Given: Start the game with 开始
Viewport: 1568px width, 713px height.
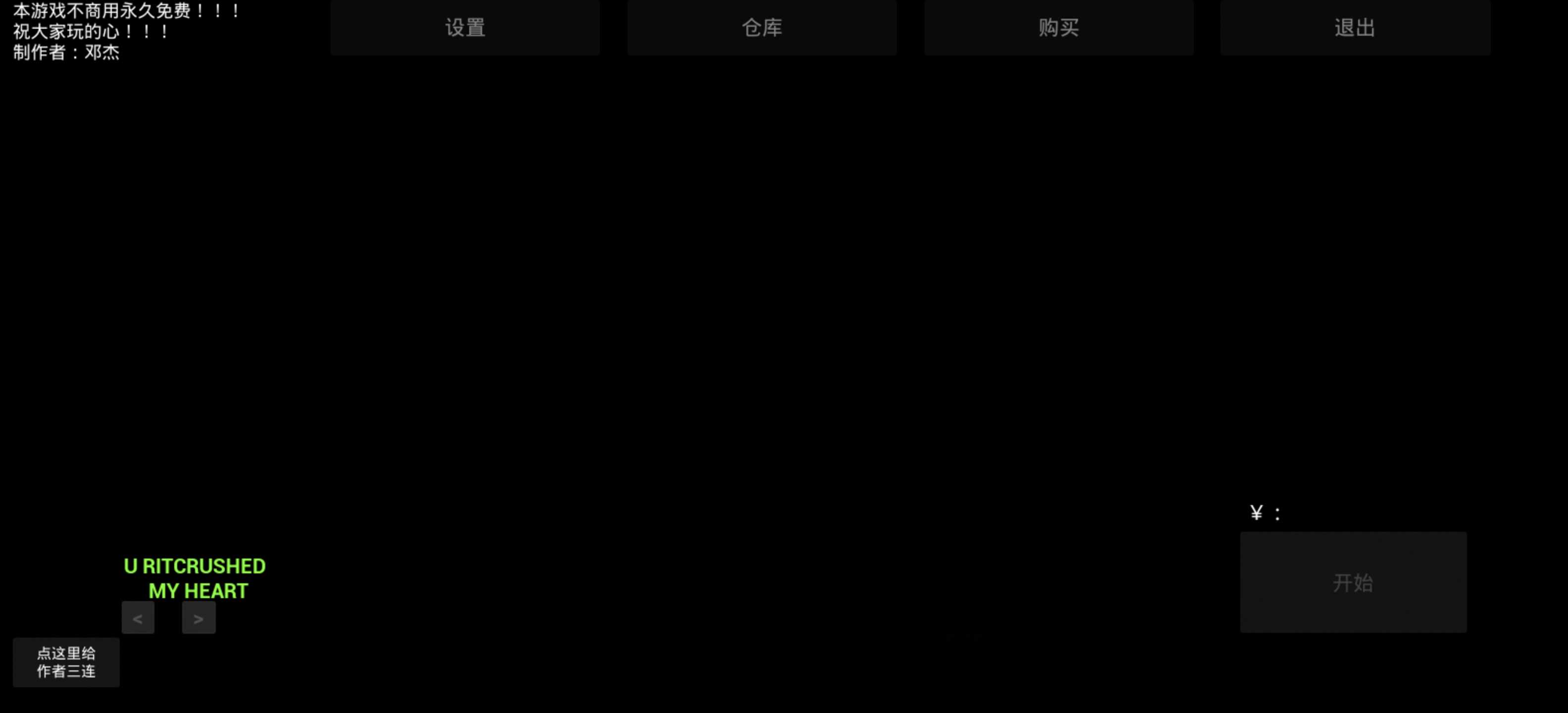Looking at the screenshot, I should (x=1353, y=582).
